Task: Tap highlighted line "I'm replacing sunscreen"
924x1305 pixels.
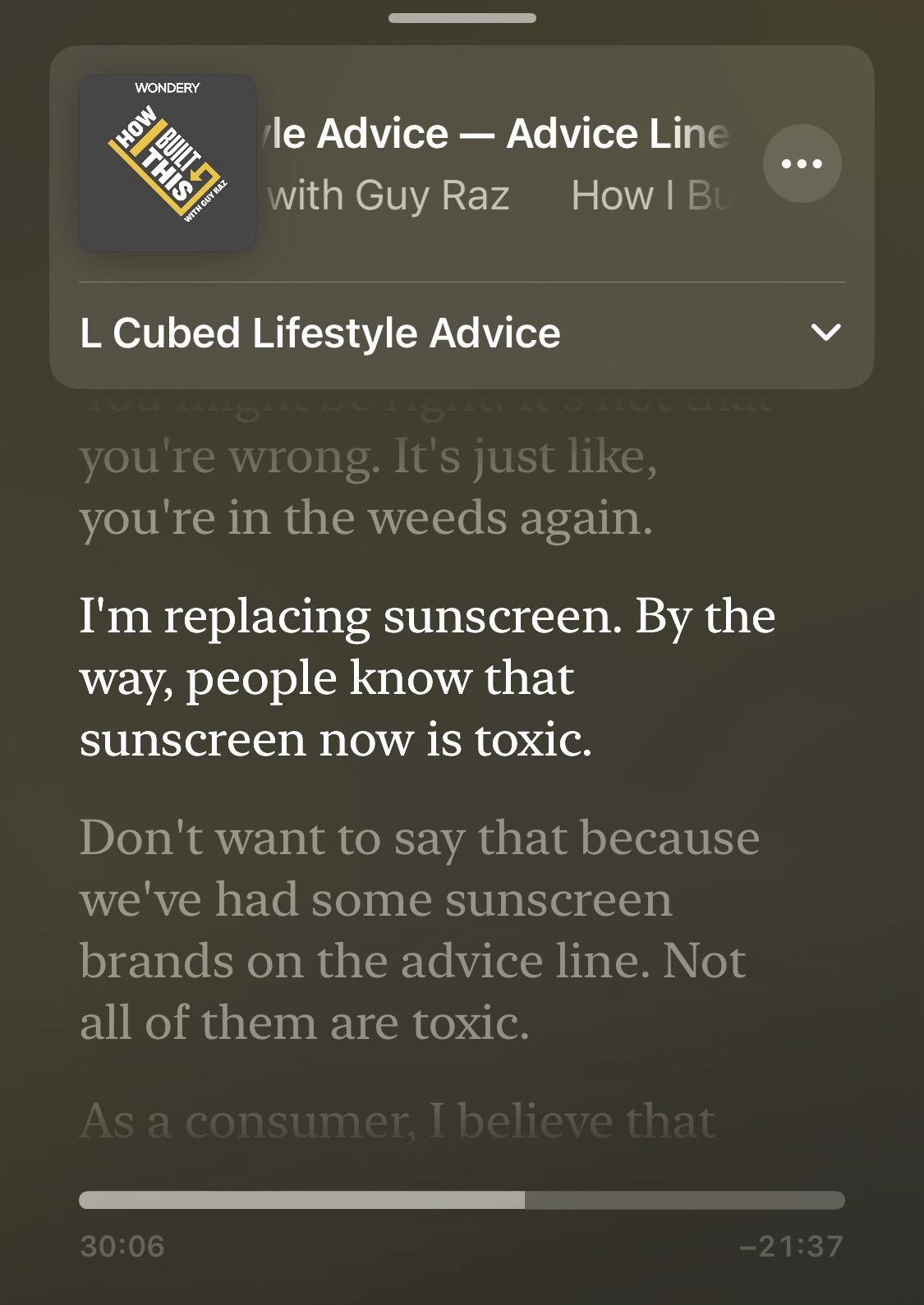Action: [426, 617]
